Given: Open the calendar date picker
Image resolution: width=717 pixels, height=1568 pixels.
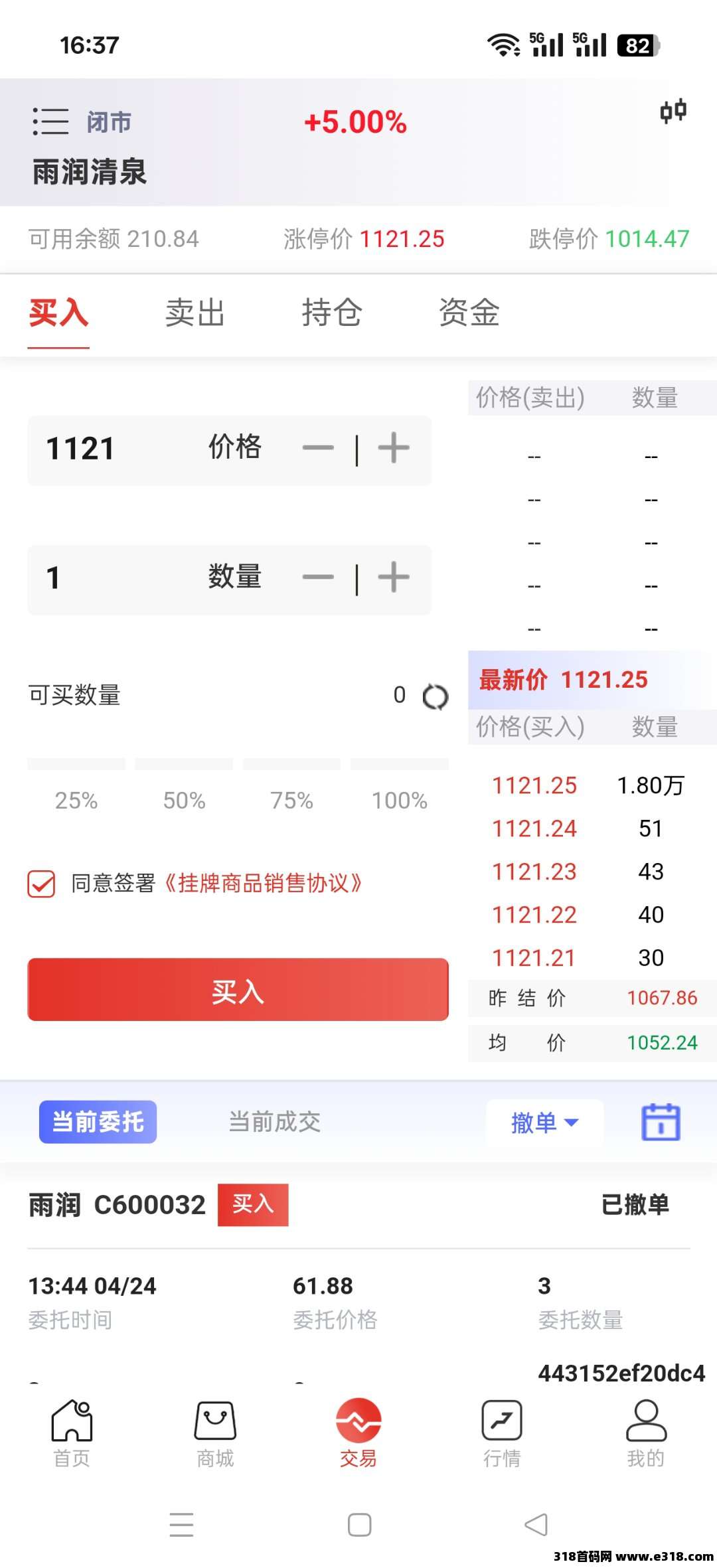Looking at the screenshot, I should (661, 1122).
